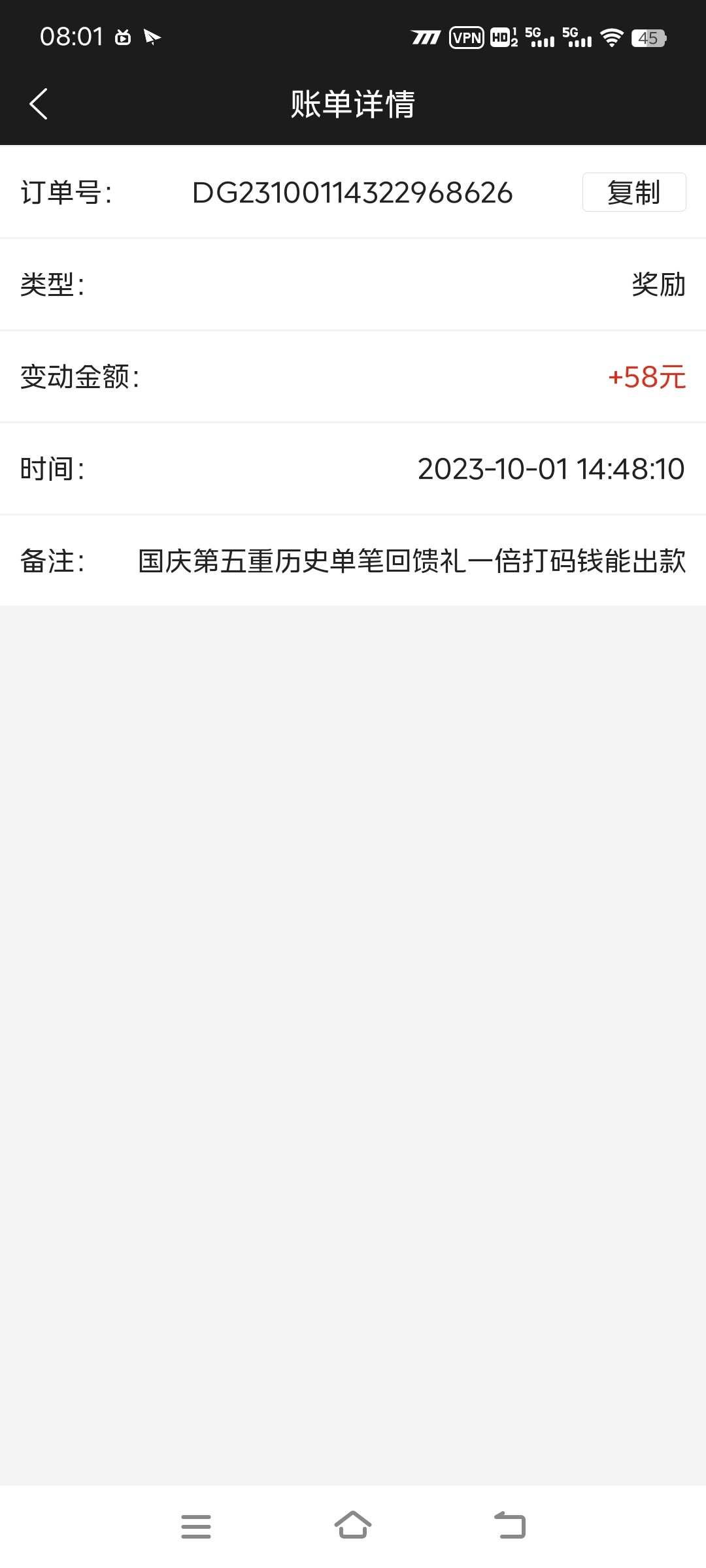Image resolution: width=706 pixels, height=1568 pixels.
Task: Tap the order number DG23100114322968626
Action: [353, 192]
